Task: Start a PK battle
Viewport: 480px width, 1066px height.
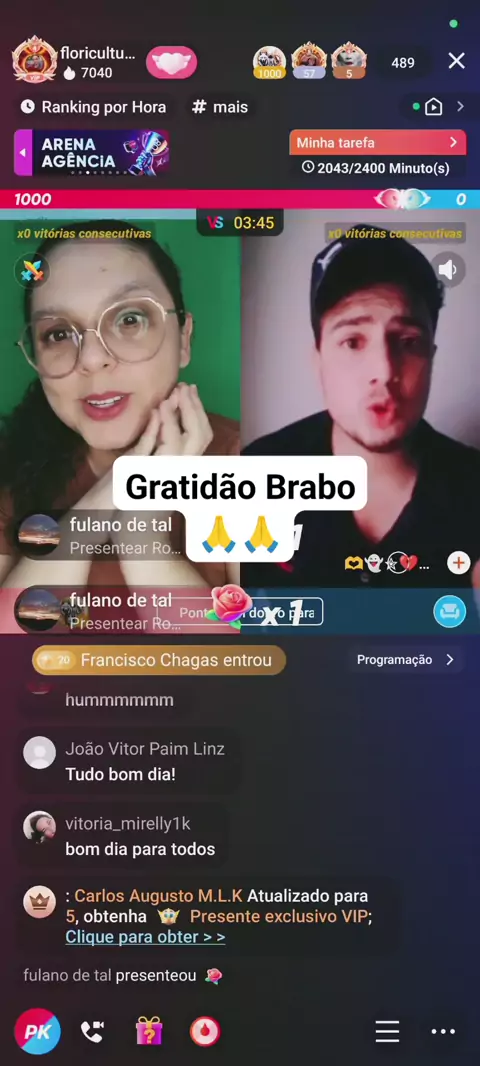Action: click(37, 1031)
